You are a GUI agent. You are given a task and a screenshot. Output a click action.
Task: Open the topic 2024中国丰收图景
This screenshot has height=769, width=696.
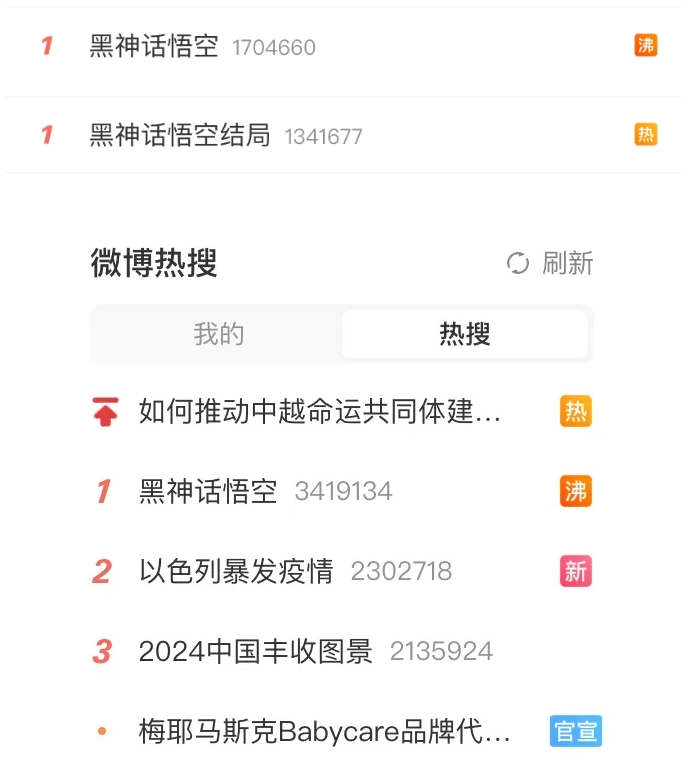pyautogui.click(x=256, y=651)
